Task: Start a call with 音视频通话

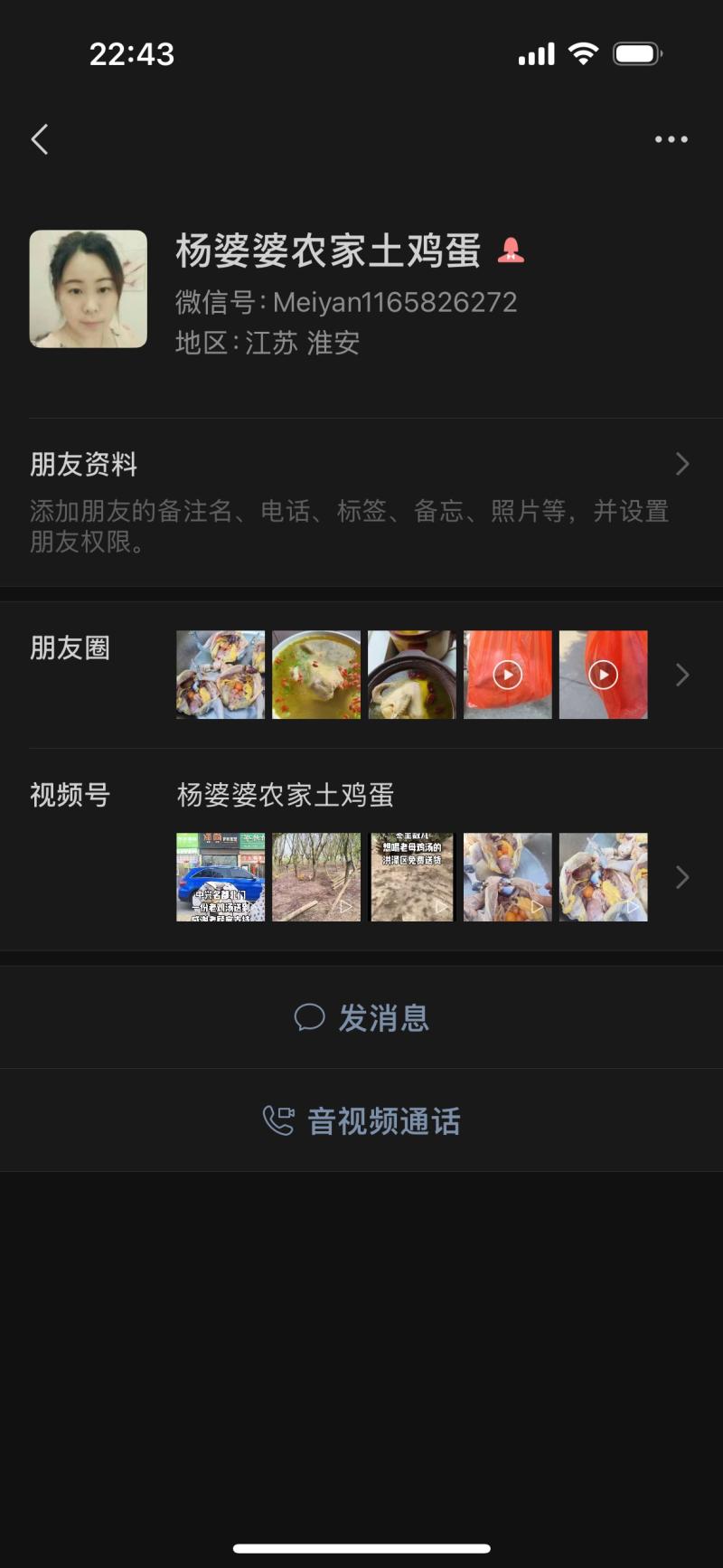Action: (361, 1120)
